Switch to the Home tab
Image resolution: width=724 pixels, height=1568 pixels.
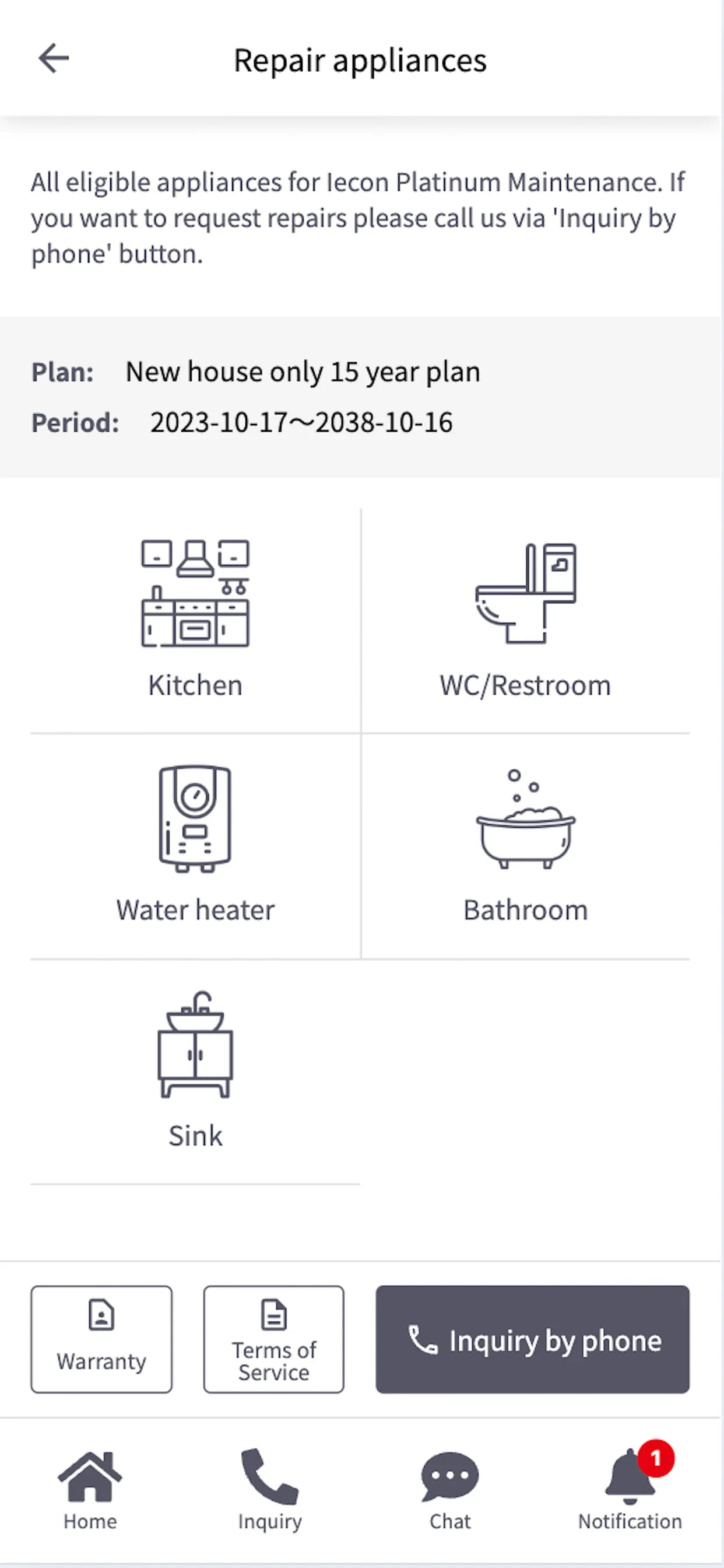click(x=90, y=1489)
